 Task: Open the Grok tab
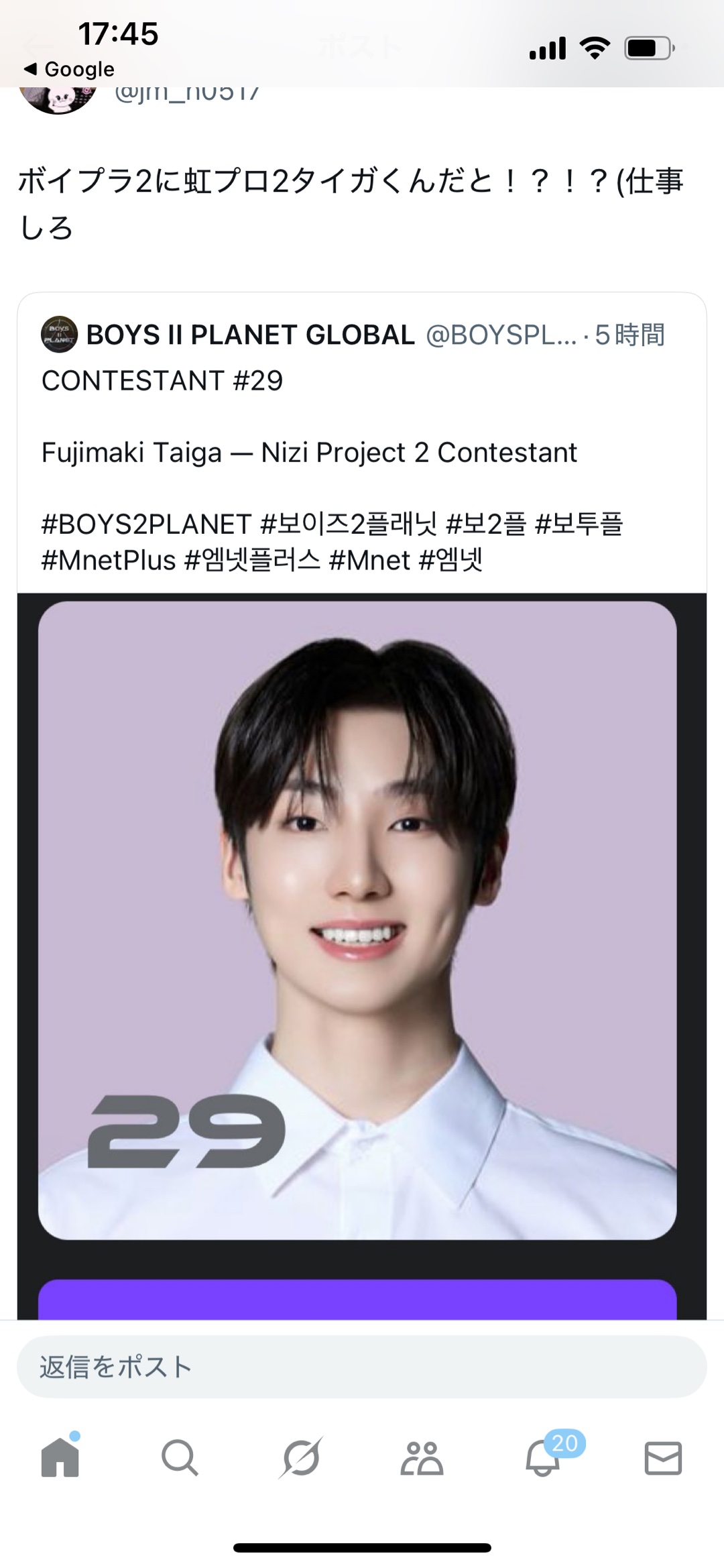[x=301, y=1457]
